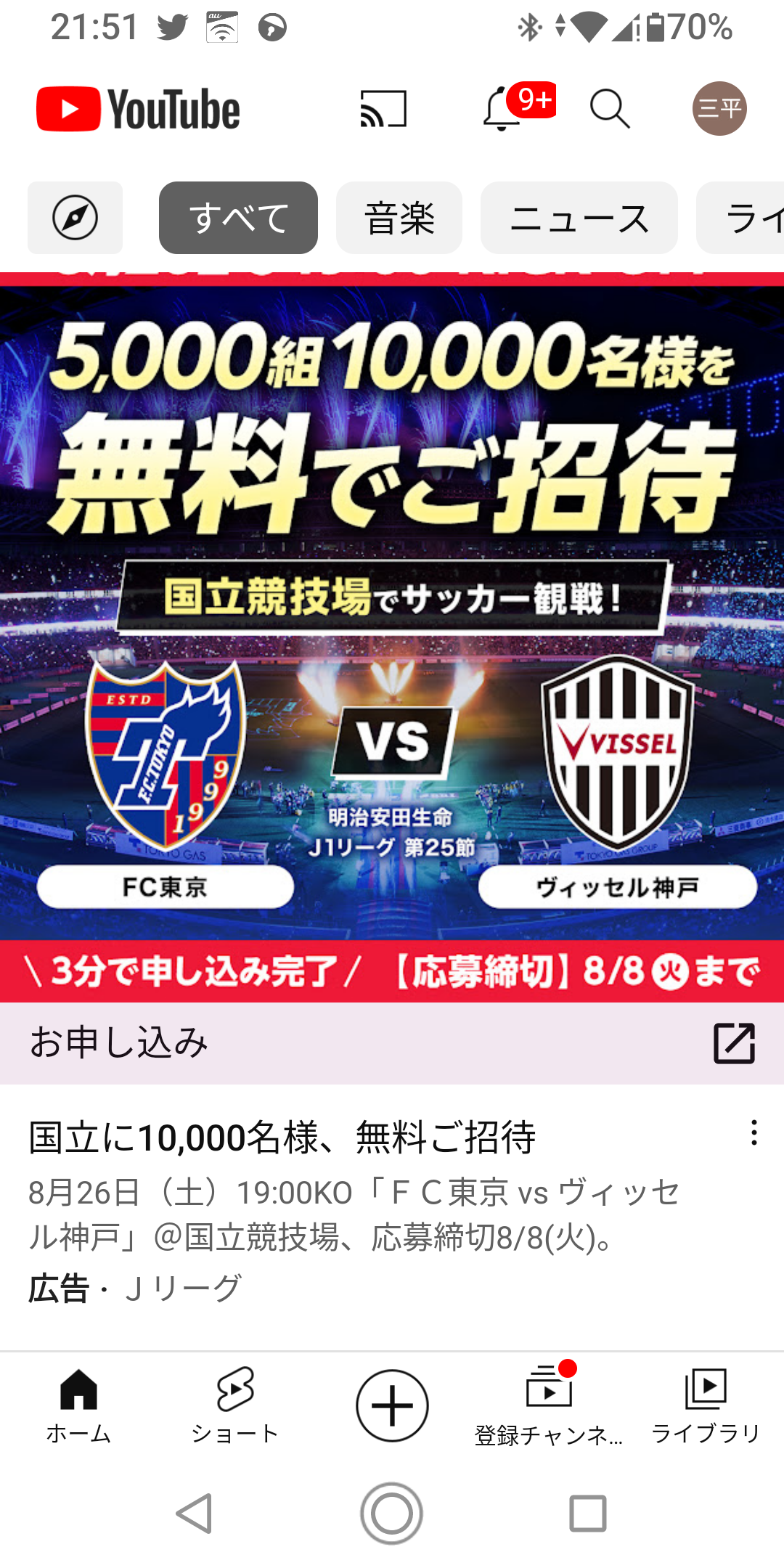The width and height of the screenshot is (784, 1568).
Task: Open the notifications bell
Action: point(502,109)
